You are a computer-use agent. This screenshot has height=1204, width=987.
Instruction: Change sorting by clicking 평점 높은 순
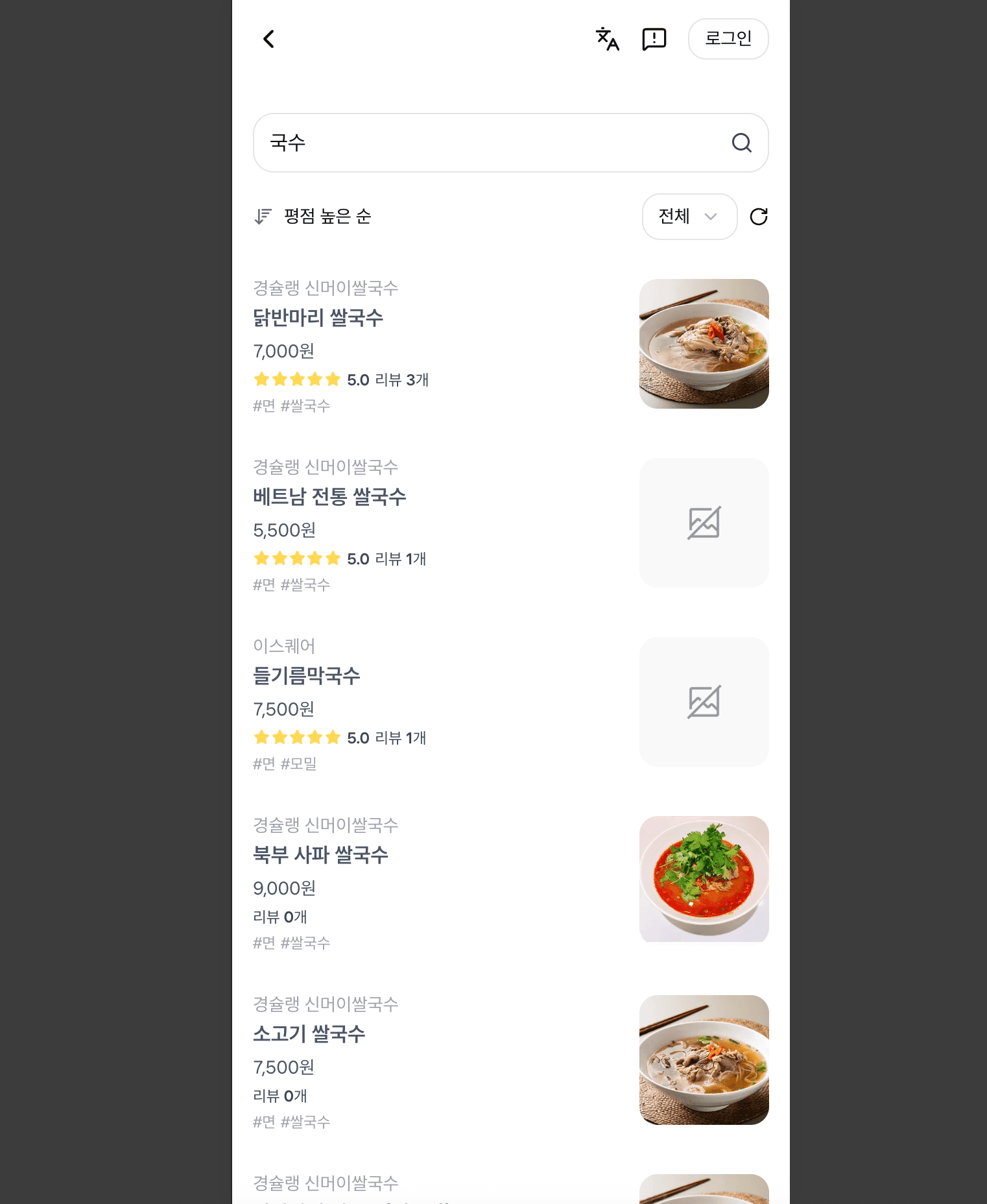(329, 217)
